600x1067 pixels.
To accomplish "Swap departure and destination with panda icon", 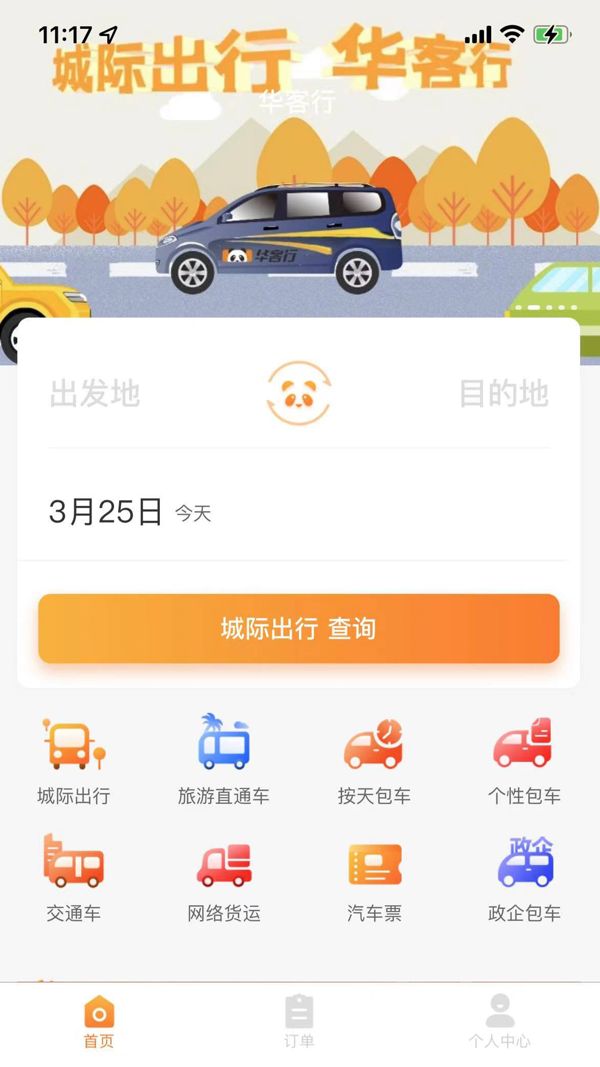I will [x=298, y=394].
